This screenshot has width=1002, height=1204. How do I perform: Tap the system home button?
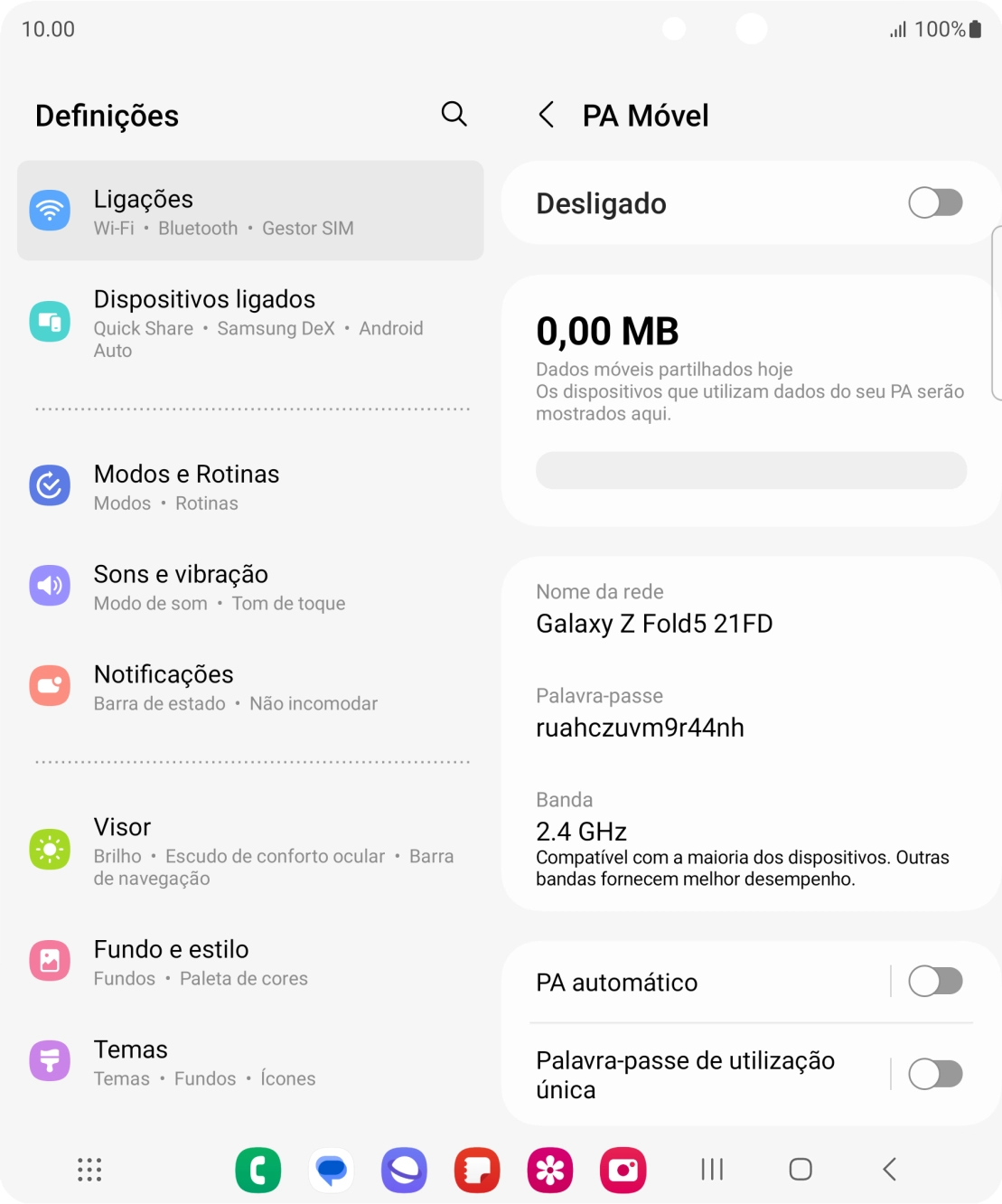click(800, 1170)
